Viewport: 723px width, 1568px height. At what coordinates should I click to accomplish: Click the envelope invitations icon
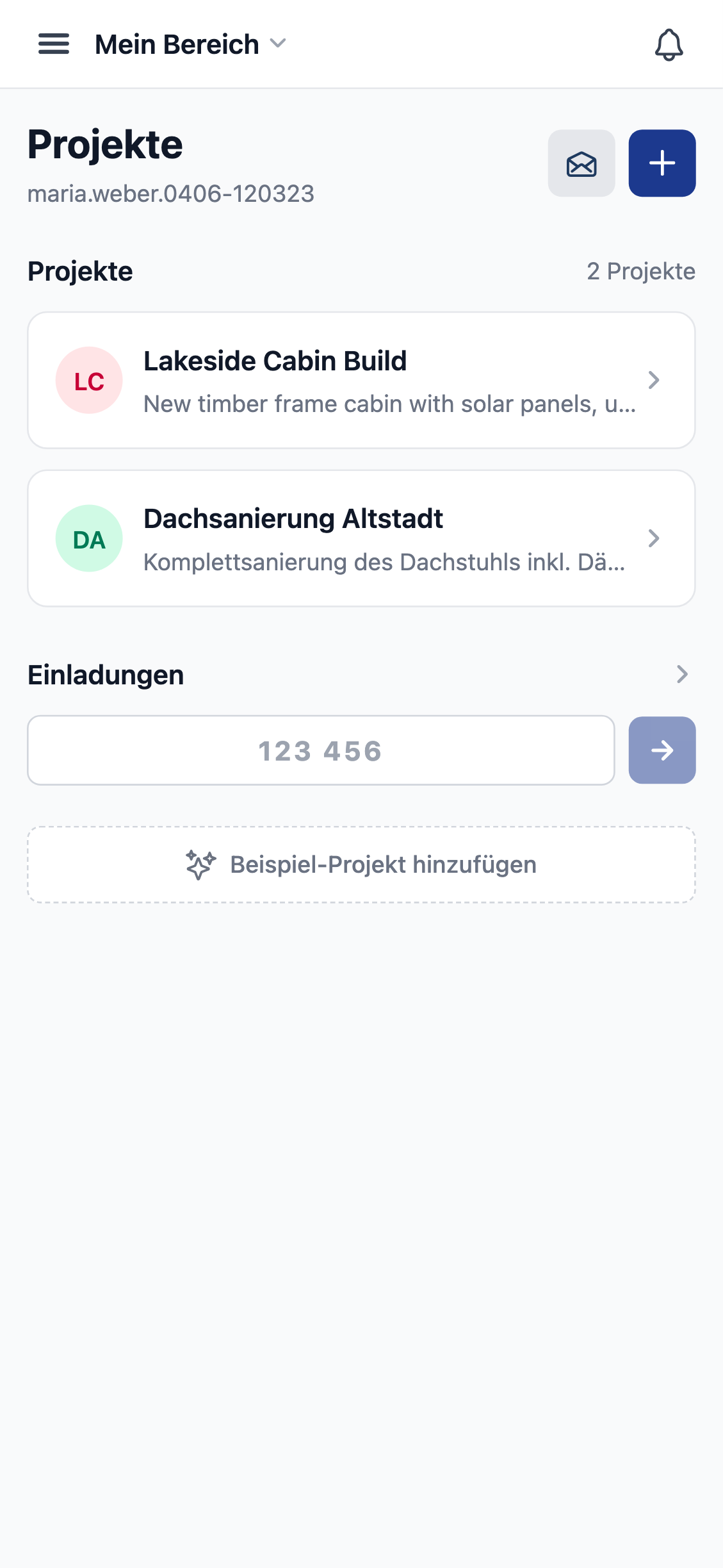(580, 163)
